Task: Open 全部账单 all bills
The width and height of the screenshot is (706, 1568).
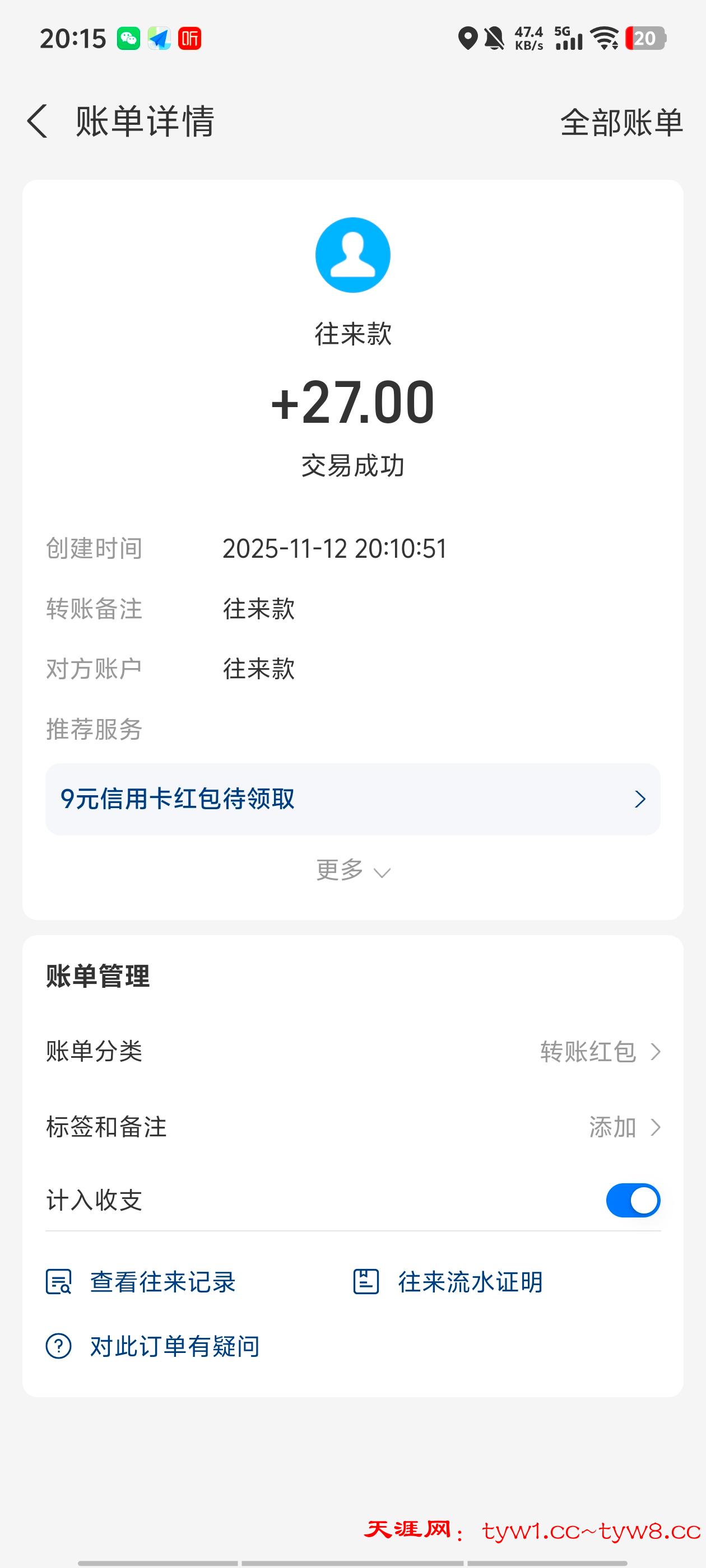Action: (x=621, y=122)
